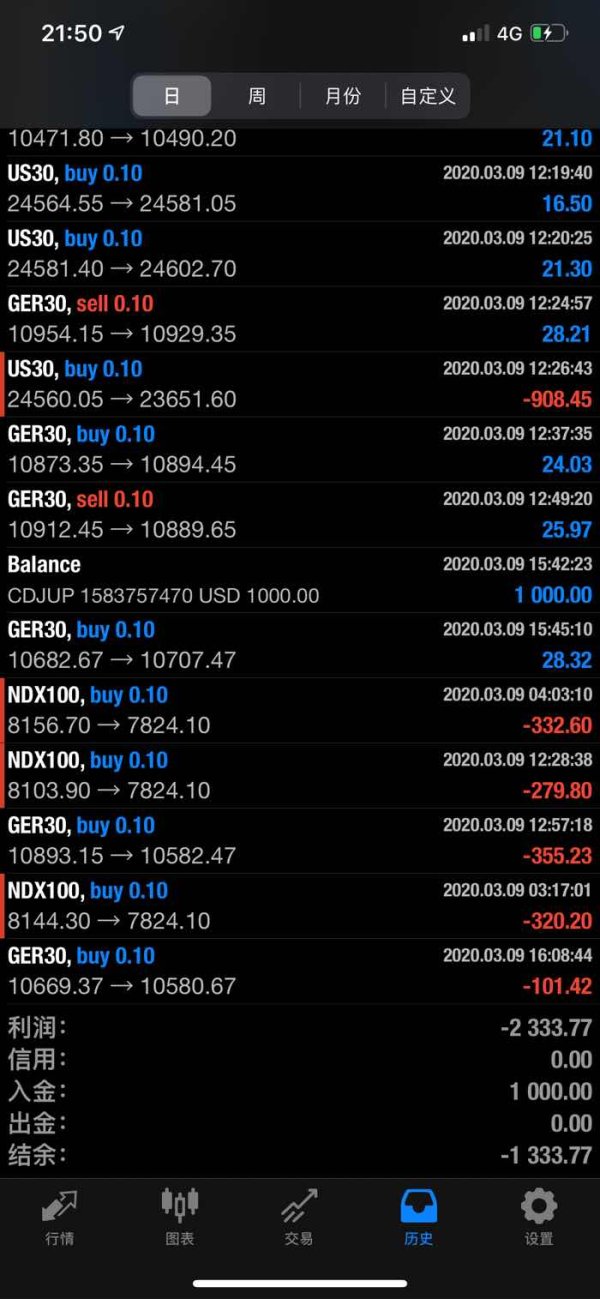Viewport: 600px width, 1299px height.
Task: Open the Balance deposit entry of 1000.00
Action: tap(300, 580)
